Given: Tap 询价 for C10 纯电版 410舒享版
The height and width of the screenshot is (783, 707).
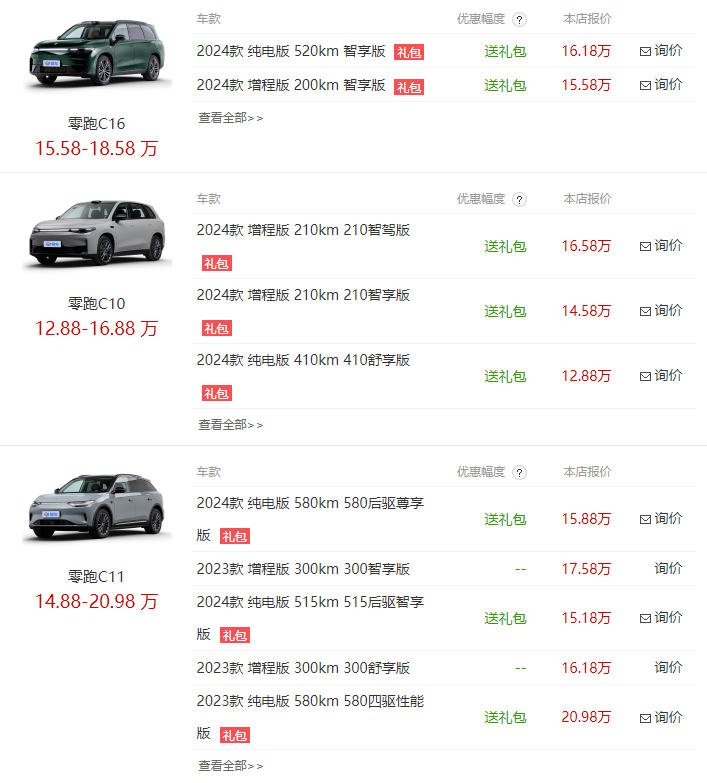Looking at the screenshot, I should tap(661, 376).
